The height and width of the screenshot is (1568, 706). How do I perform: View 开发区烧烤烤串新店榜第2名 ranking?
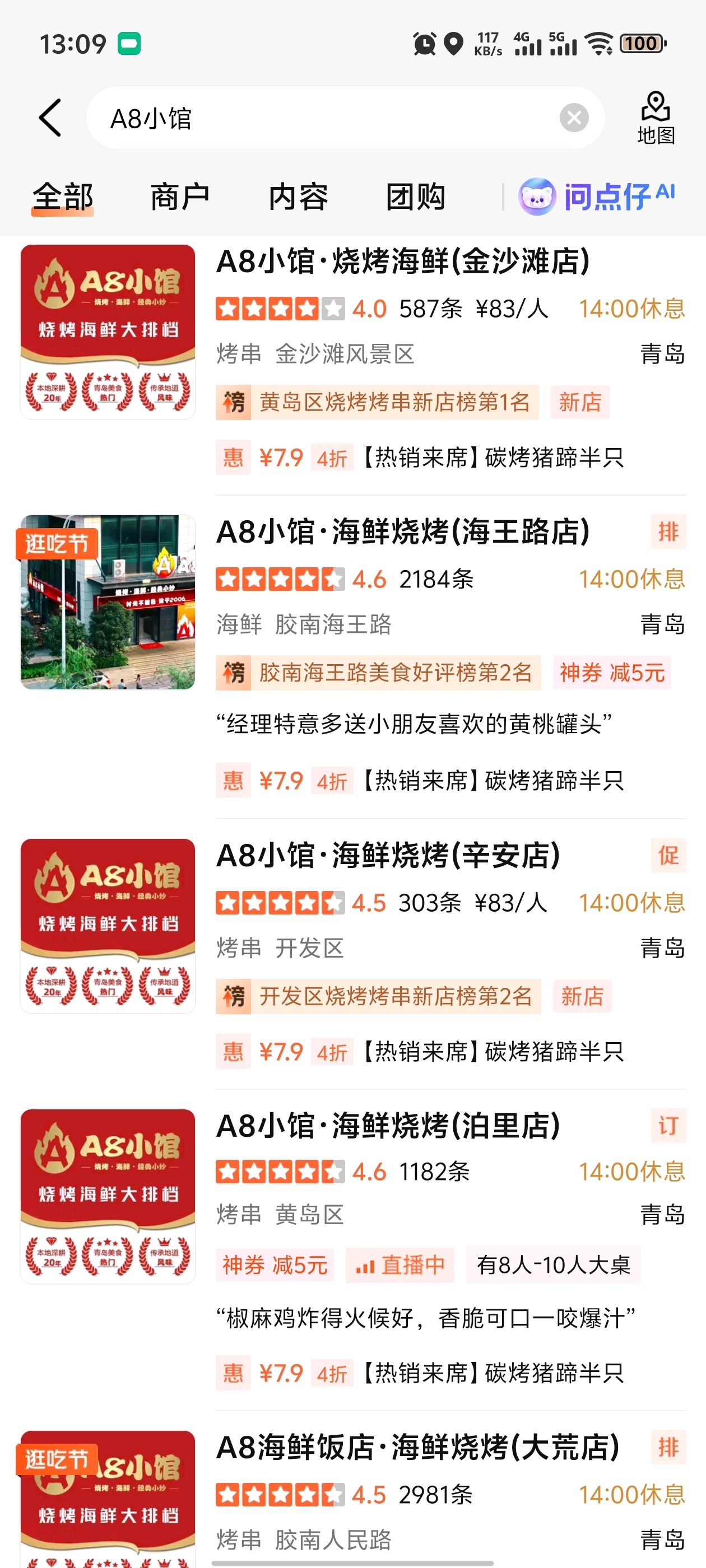378,996
